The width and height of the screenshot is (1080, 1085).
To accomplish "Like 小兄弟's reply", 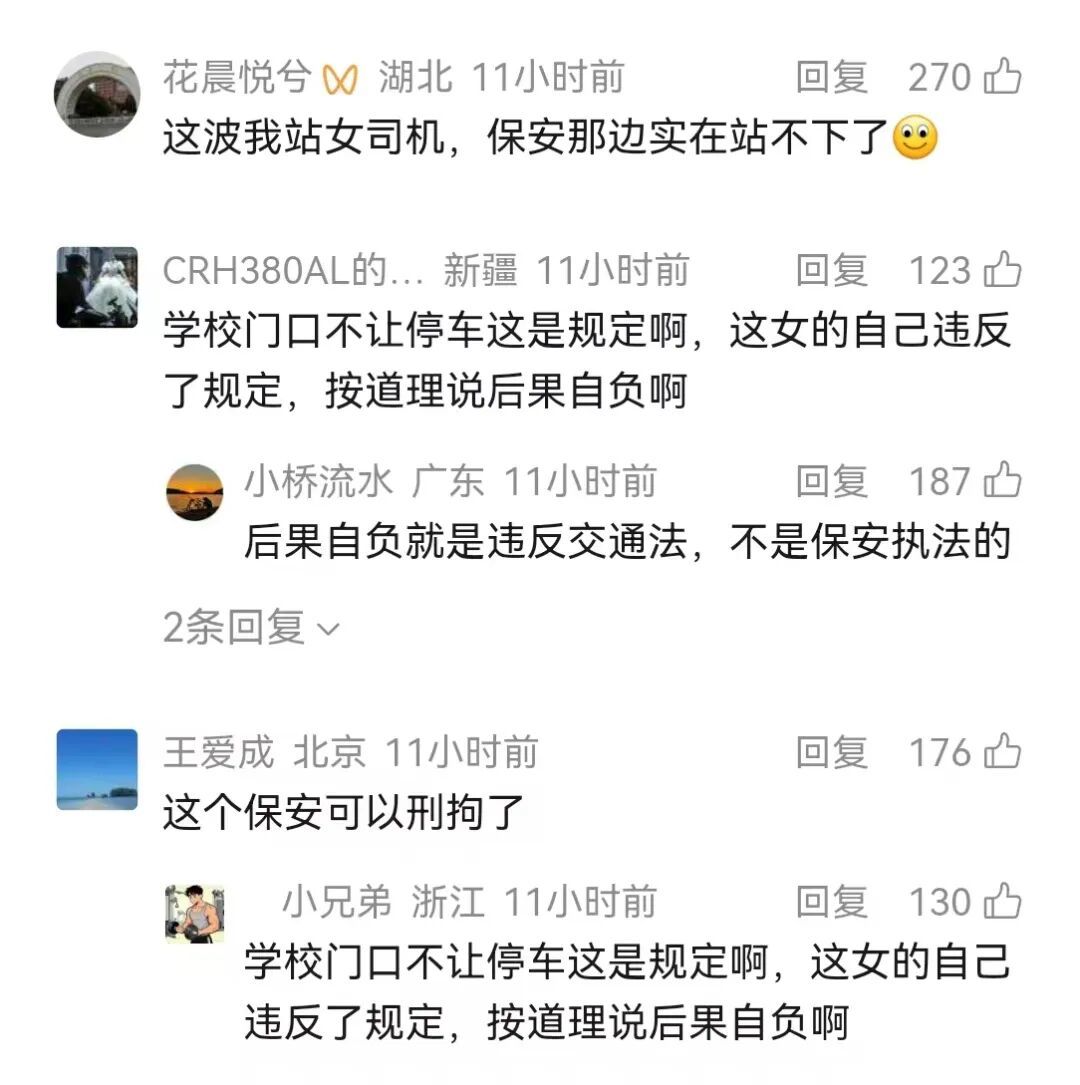I will 1002,902.
